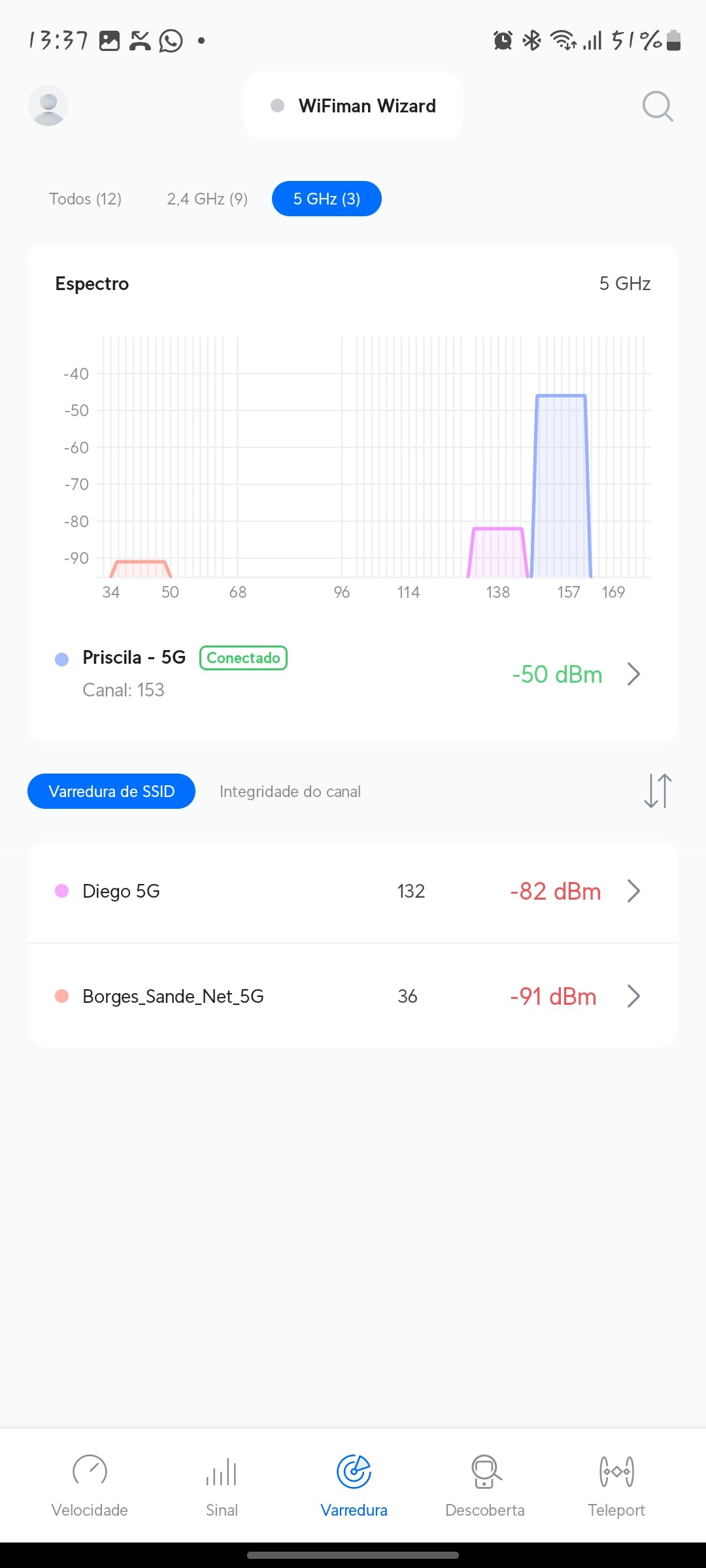The image size is (706, 1568).
Task: Switch to Integridade do canal
Action: tap(290, 791)
